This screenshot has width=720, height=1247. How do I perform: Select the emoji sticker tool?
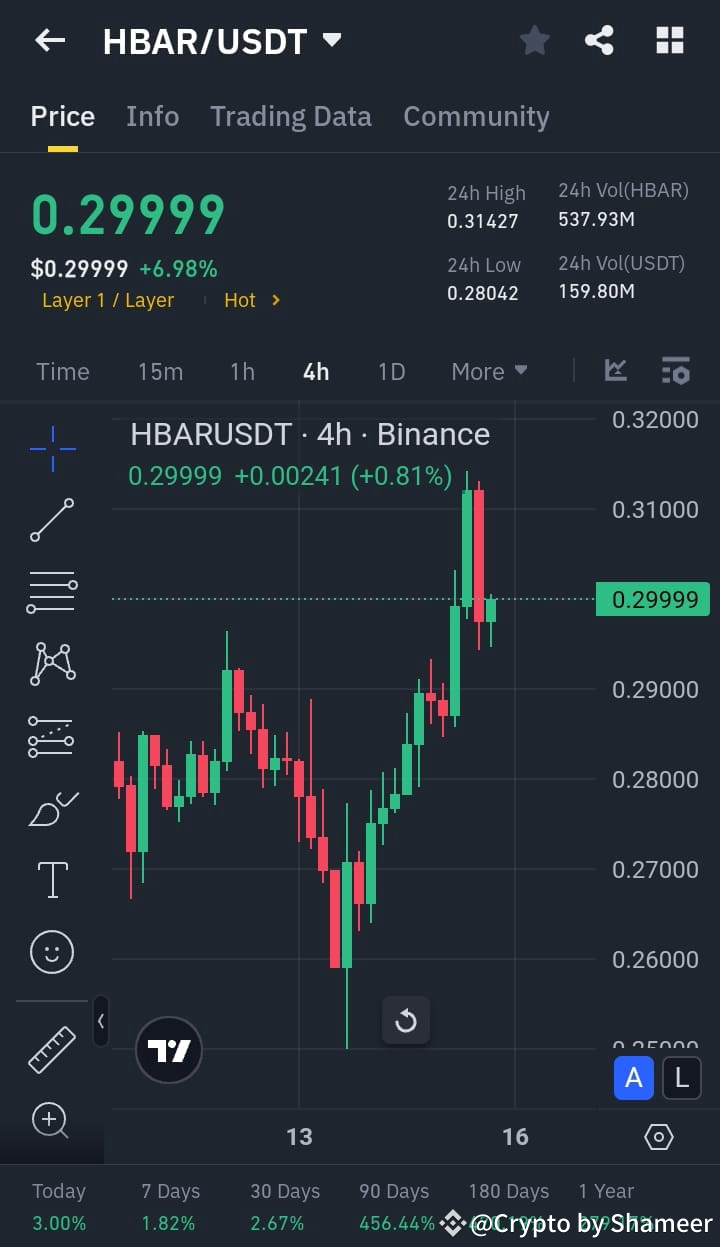point(51,951)
